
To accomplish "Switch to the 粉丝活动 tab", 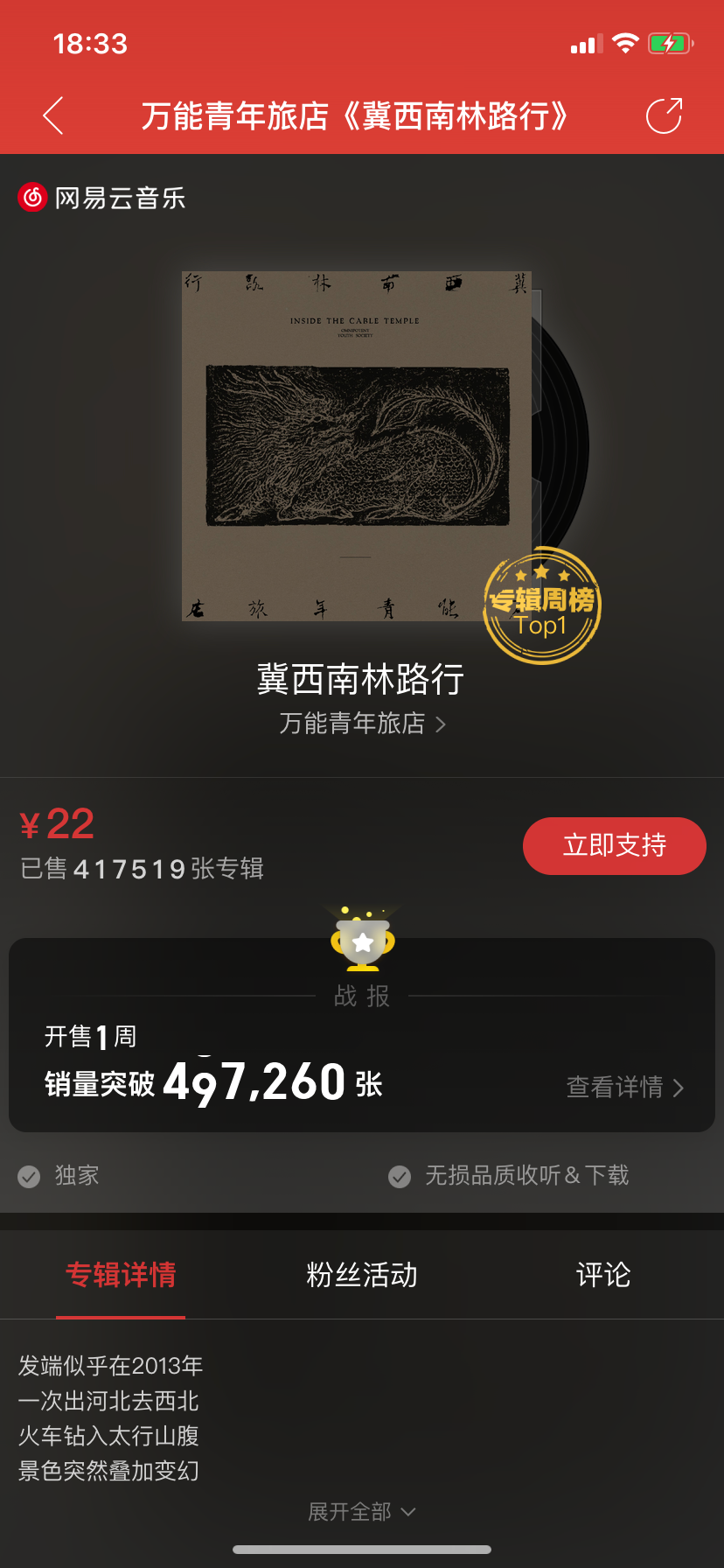I will (362, 1275).
